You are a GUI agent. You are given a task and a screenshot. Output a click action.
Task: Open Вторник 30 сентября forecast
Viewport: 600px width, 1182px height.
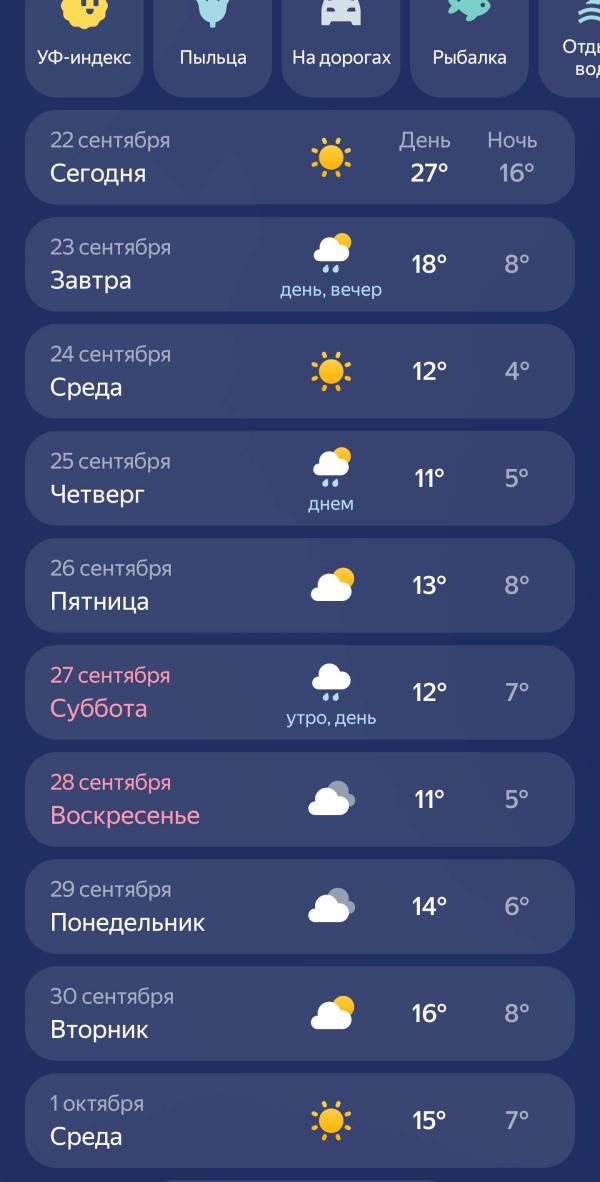click(x=300, y=1013)
